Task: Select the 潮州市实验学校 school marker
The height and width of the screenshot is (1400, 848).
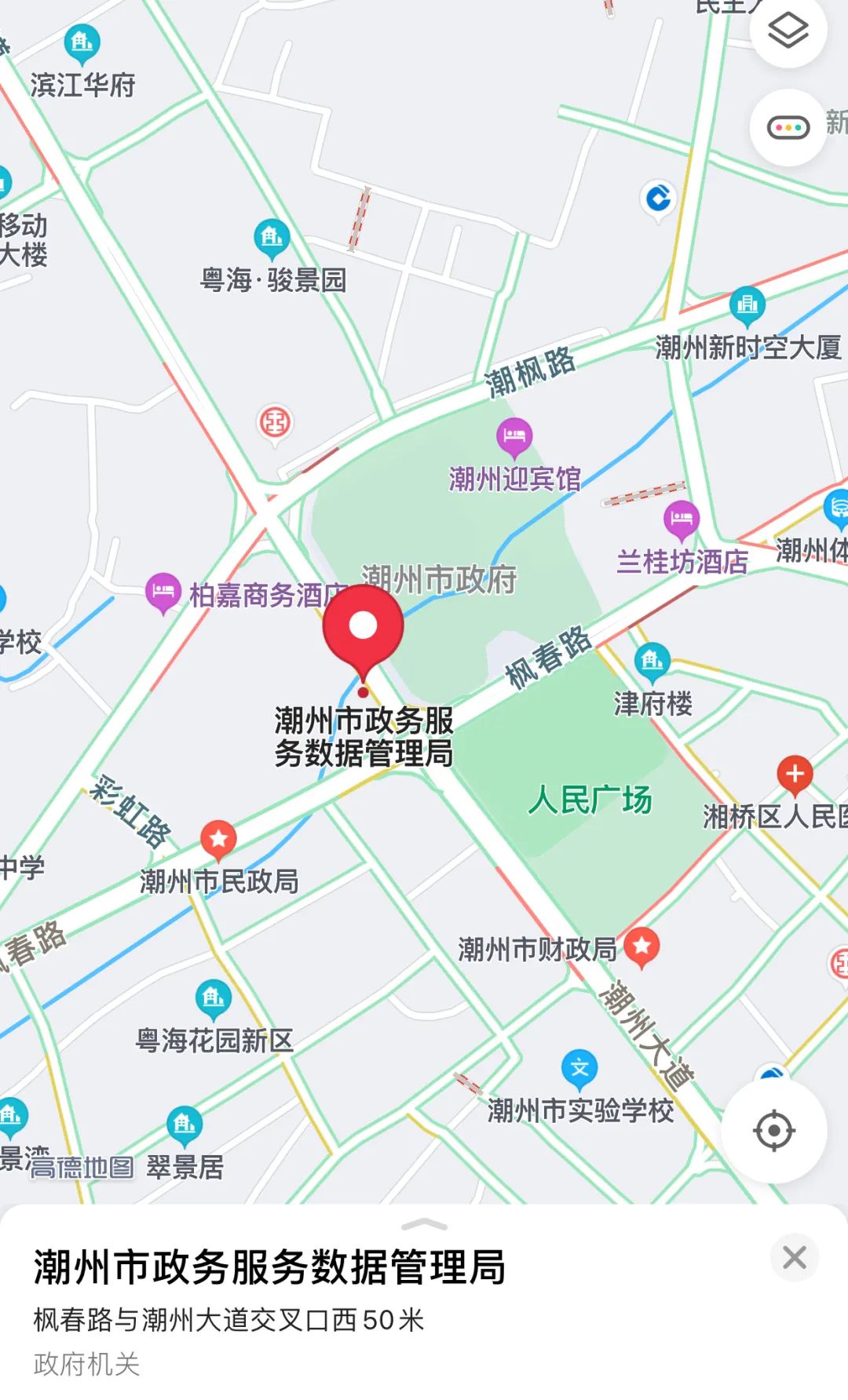Action: (x=579, y=1069)
